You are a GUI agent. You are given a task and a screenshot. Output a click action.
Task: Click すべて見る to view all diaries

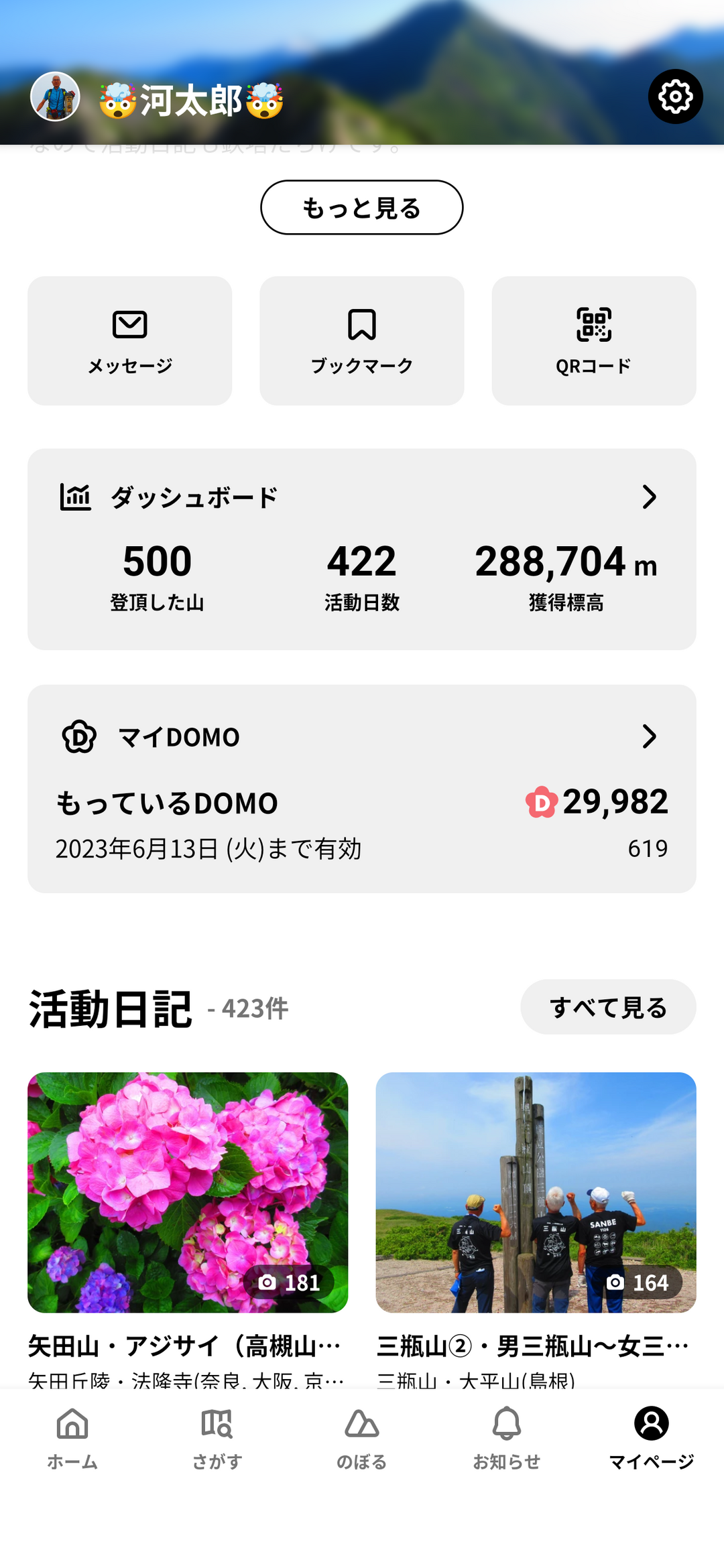[x=608, y=1007]
